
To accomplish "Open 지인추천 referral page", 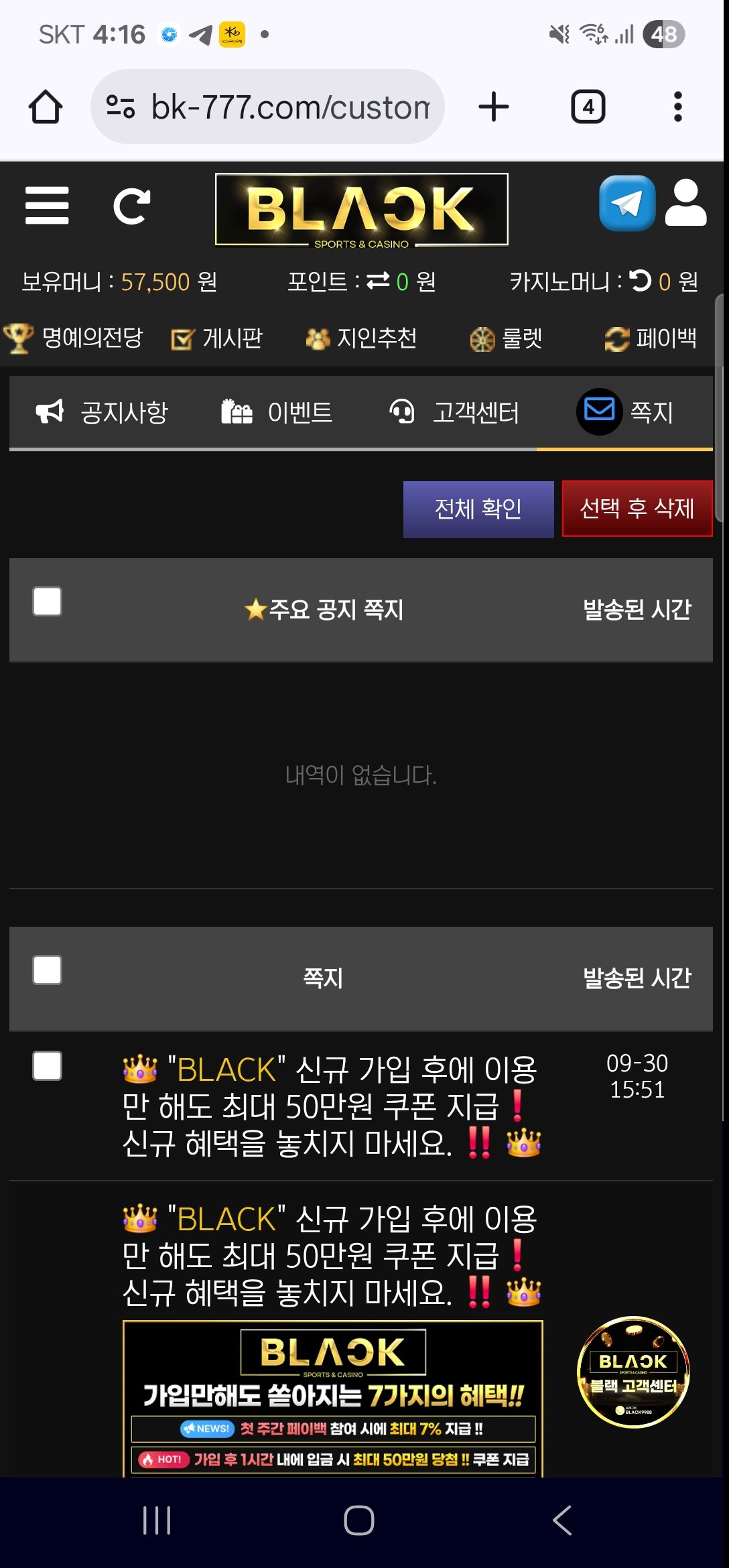I will point(362,338).
